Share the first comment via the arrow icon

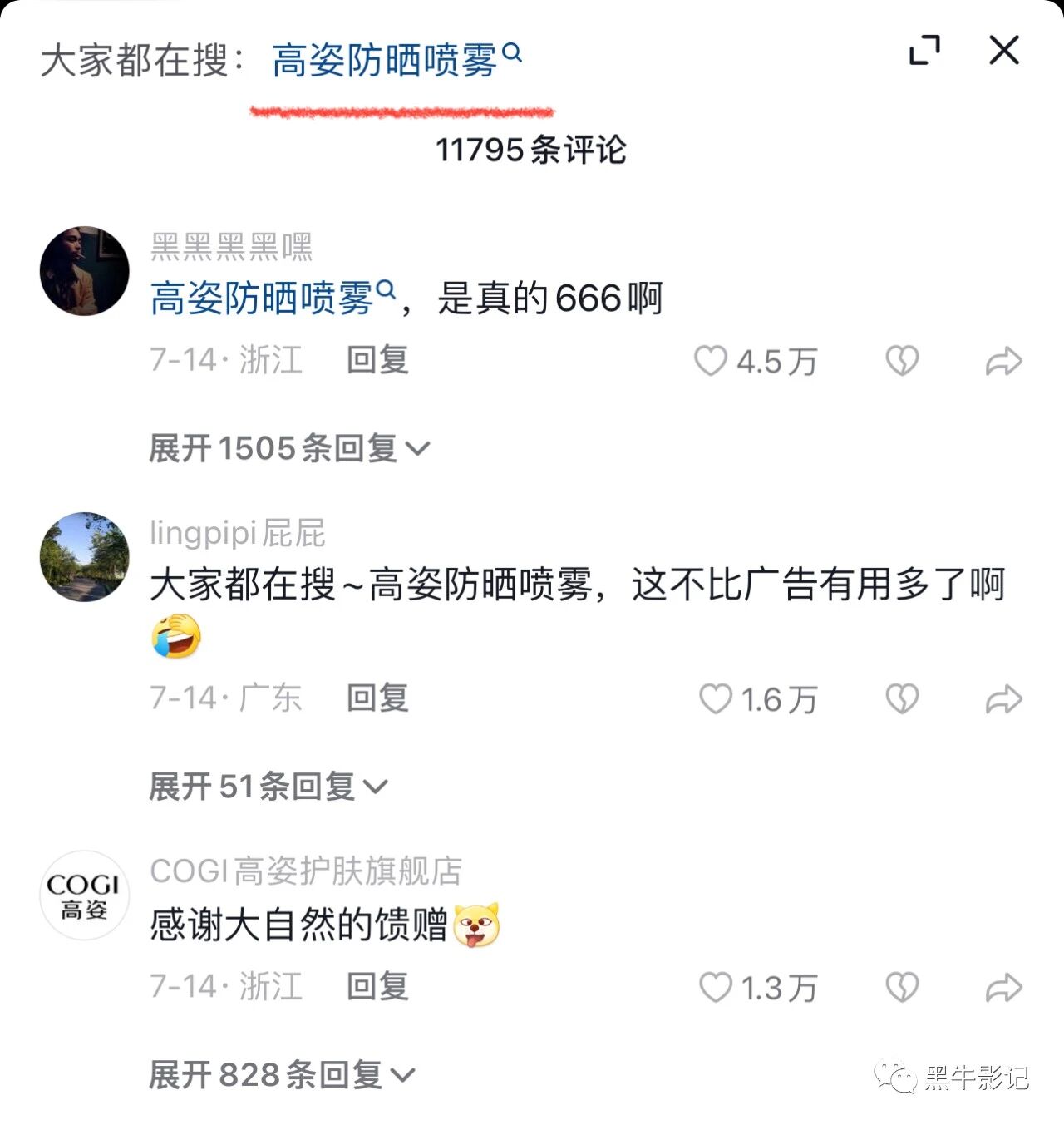click(1003, 362)
